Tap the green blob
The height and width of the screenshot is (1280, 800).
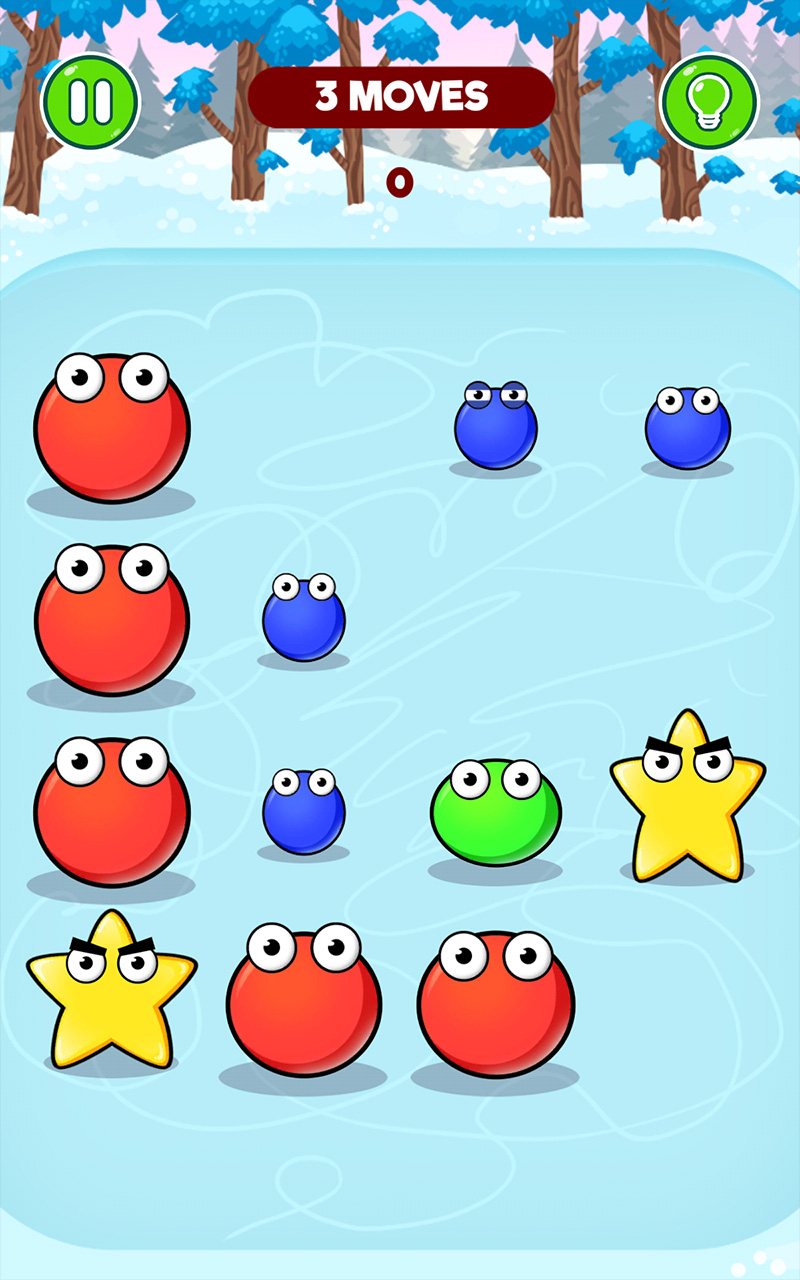pyautogui.click(x=495, y=813)
